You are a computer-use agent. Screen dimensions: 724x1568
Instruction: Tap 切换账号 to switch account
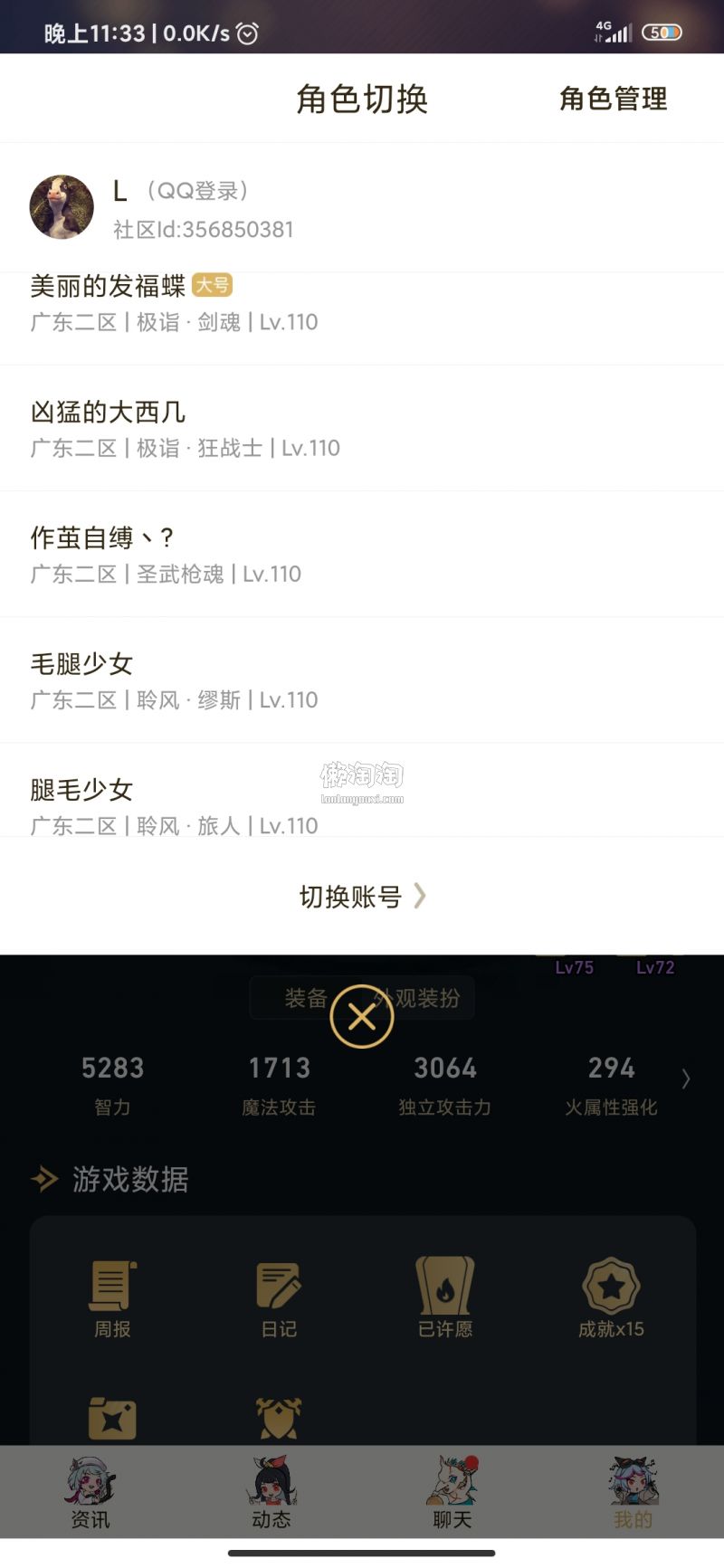pyautogui.click(x=362, y=897)
